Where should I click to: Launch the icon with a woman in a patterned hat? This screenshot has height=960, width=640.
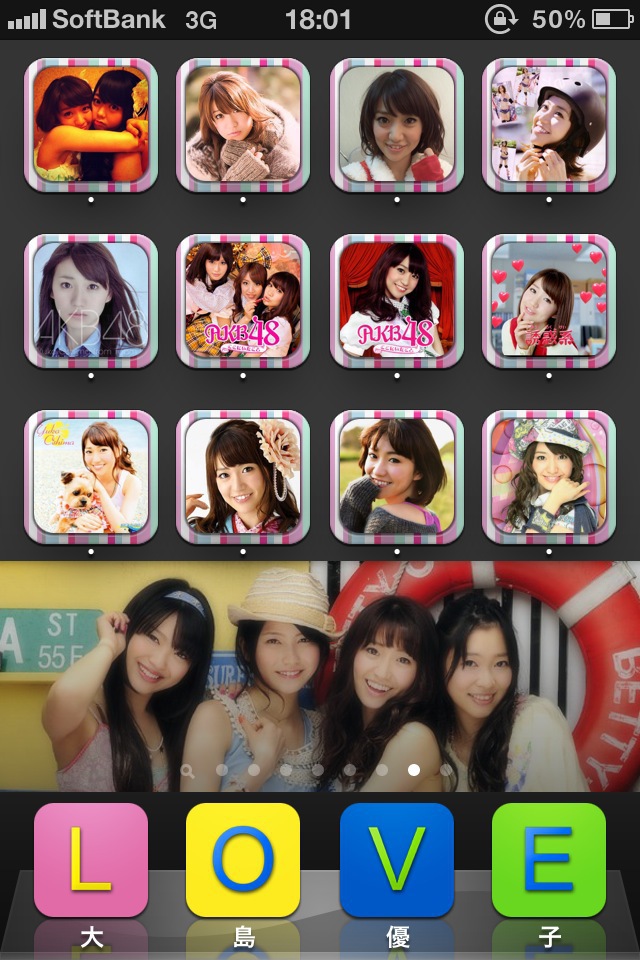[549, 476]
